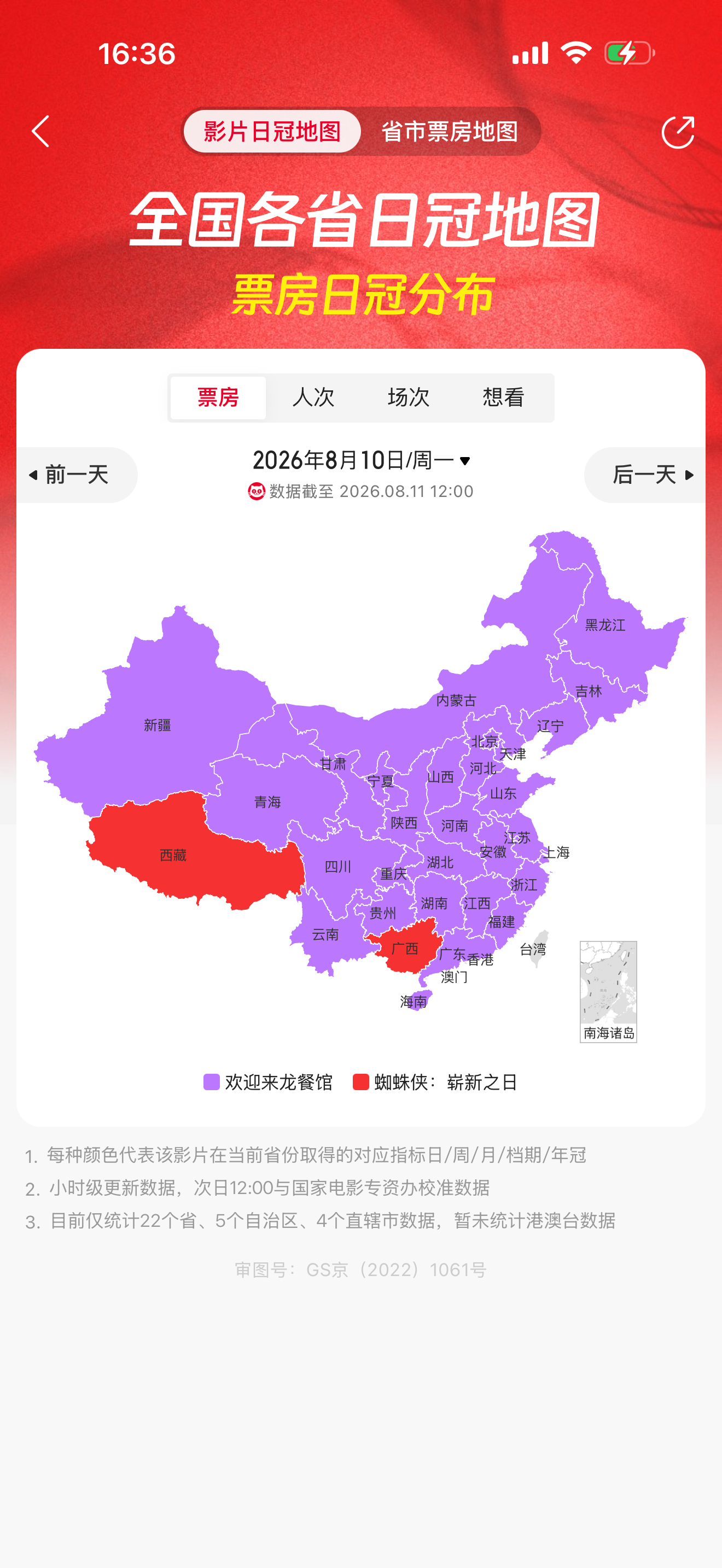The width and height of the screenshot is (722, 1568).
Task: Switch to the 想看 metric
Action: coord(503,397)
